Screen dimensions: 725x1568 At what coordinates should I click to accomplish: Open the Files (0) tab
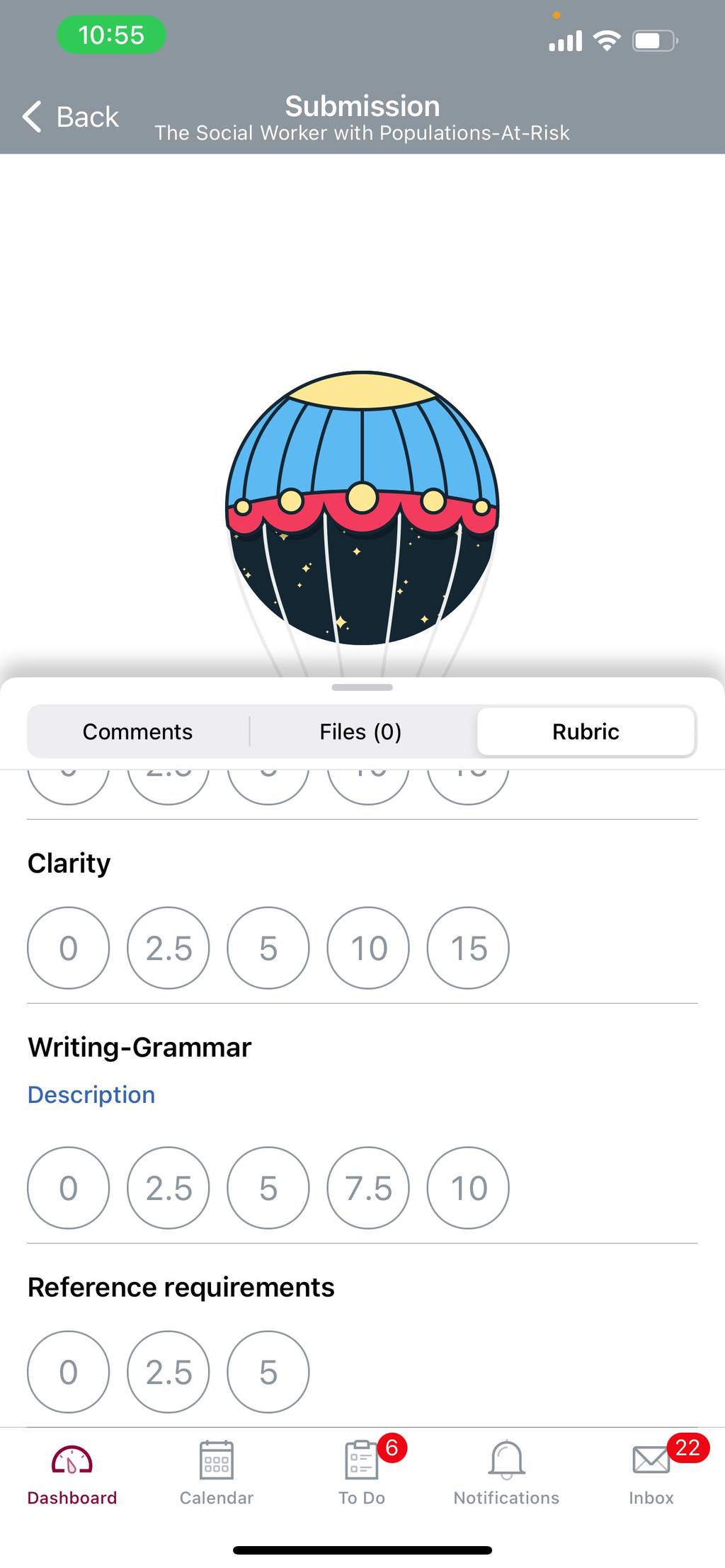[360, 731]
